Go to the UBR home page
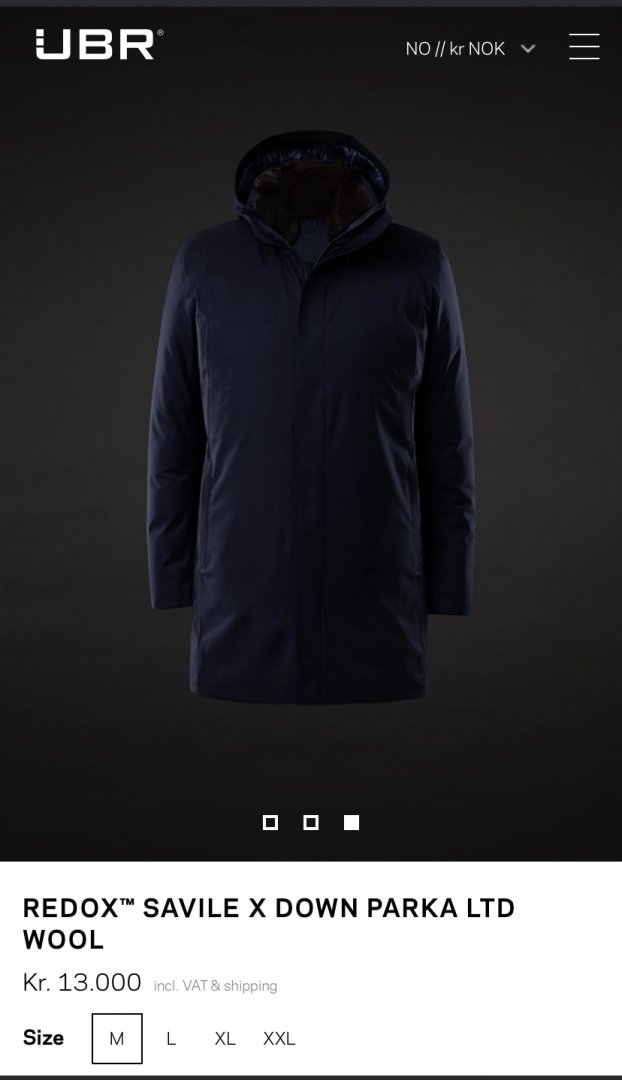This screenshot has height=1080, width=622. [x=99, y=45]
